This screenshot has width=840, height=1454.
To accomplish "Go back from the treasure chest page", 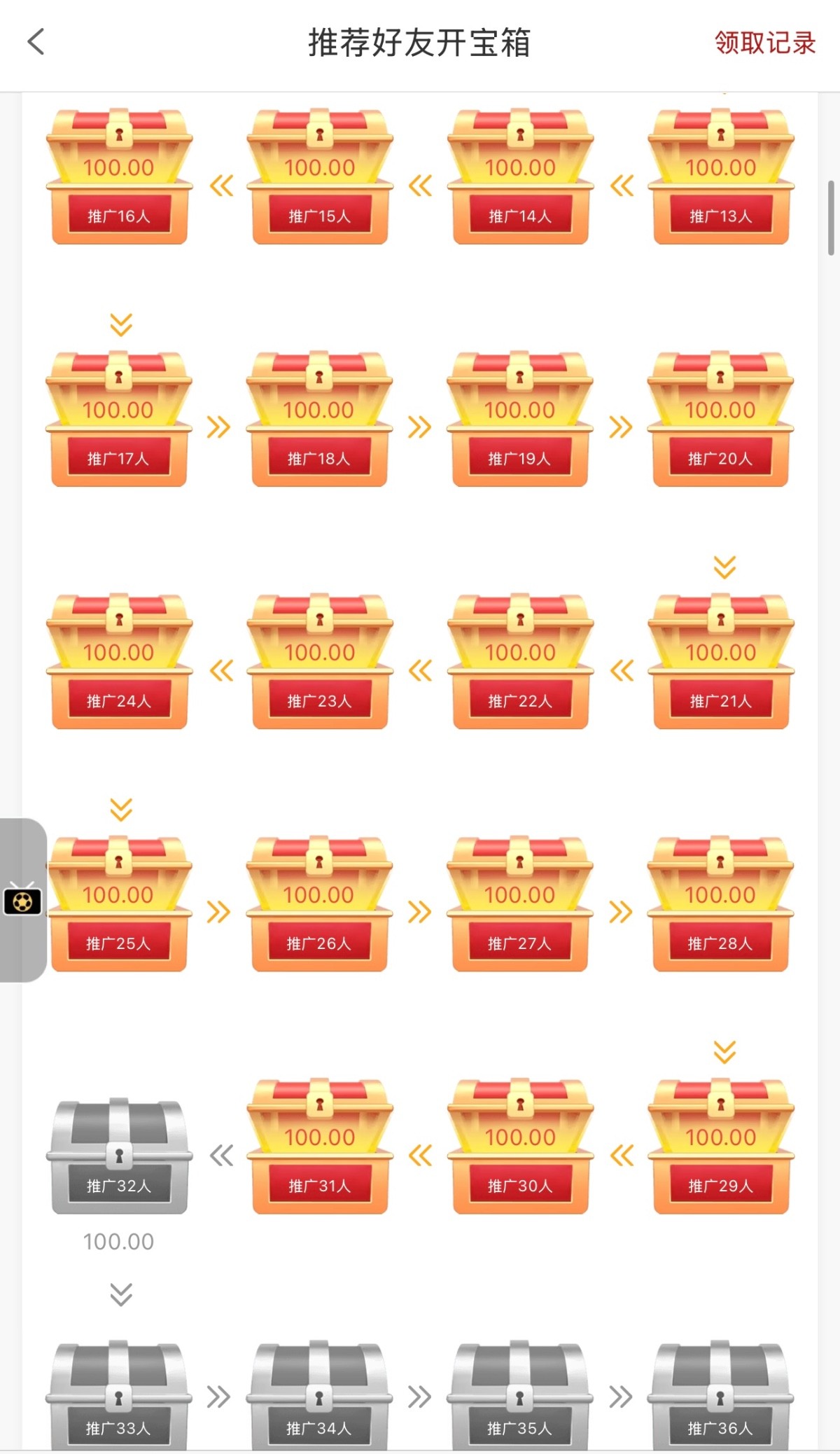I will (x=36, y=42).
